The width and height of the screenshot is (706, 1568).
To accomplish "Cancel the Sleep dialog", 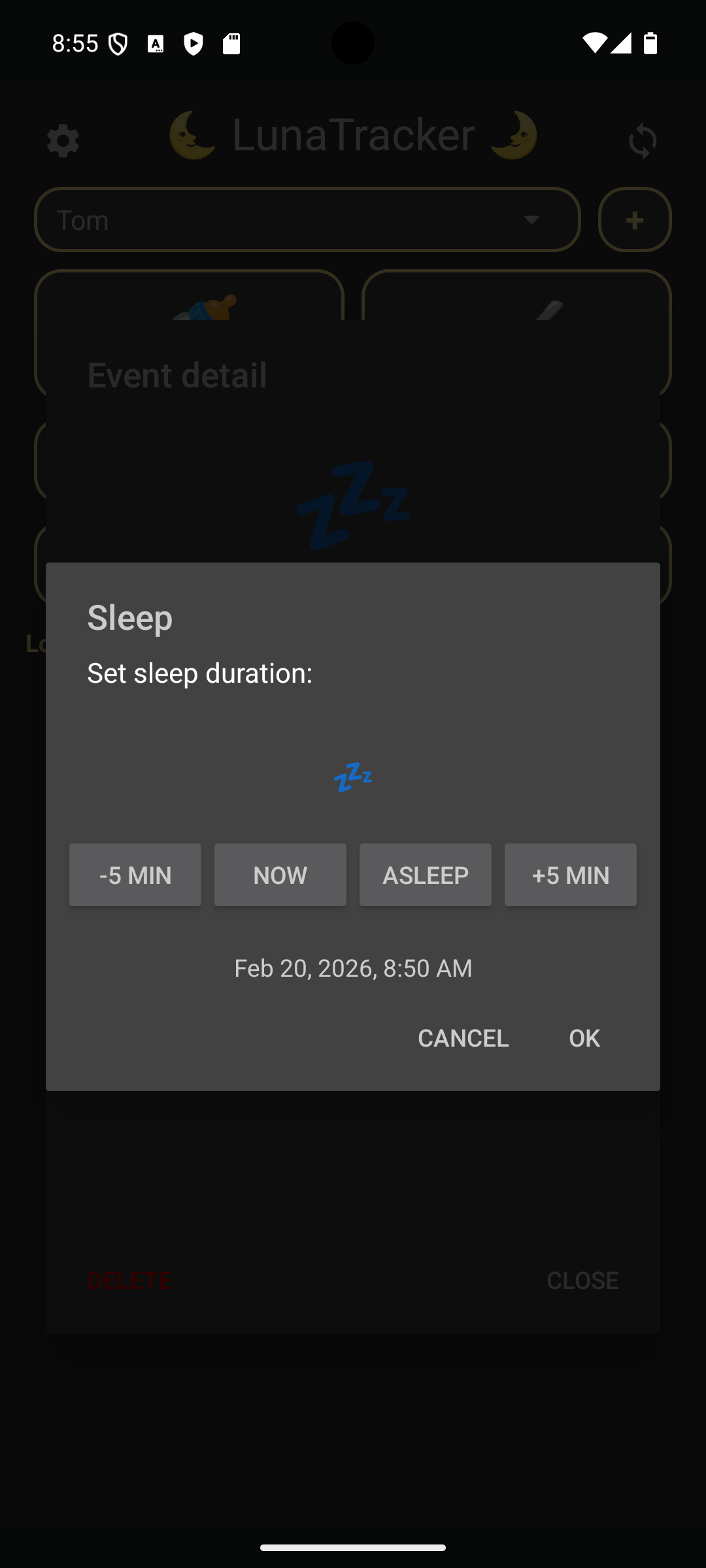I will [x=463, y=1037].
